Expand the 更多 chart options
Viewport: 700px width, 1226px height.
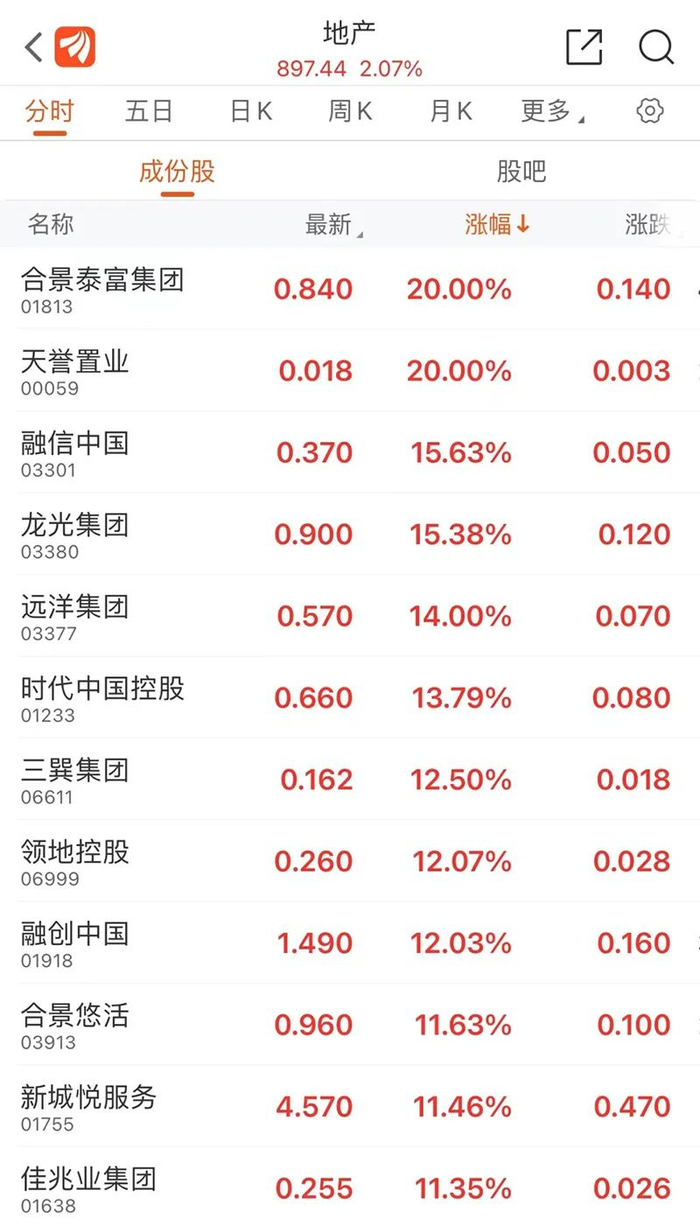[x=552, y=111]
